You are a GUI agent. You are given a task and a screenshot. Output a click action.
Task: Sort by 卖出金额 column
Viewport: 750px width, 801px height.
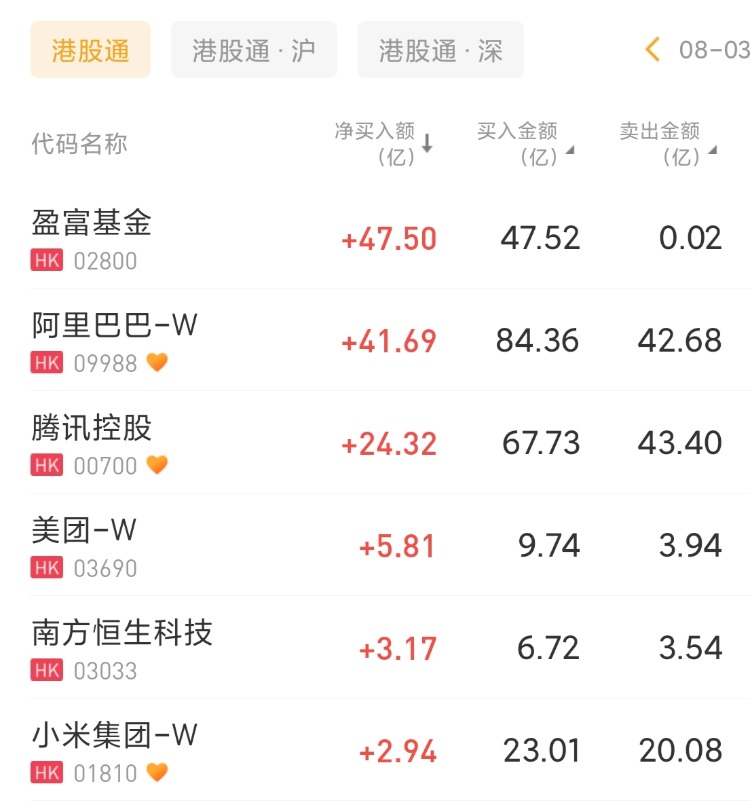pyautogui.click(x=669, y=144)
